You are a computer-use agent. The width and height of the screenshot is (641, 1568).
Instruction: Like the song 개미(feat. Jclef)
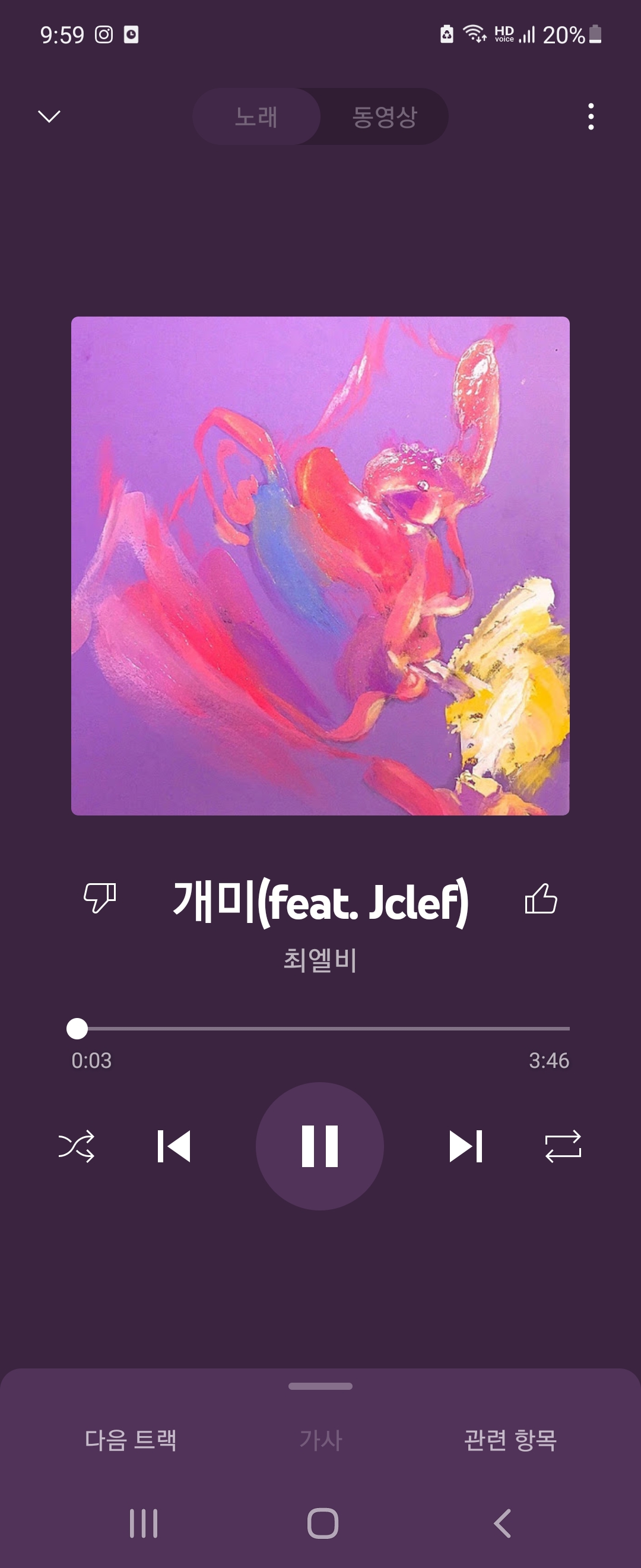click(x=540, y=899)
